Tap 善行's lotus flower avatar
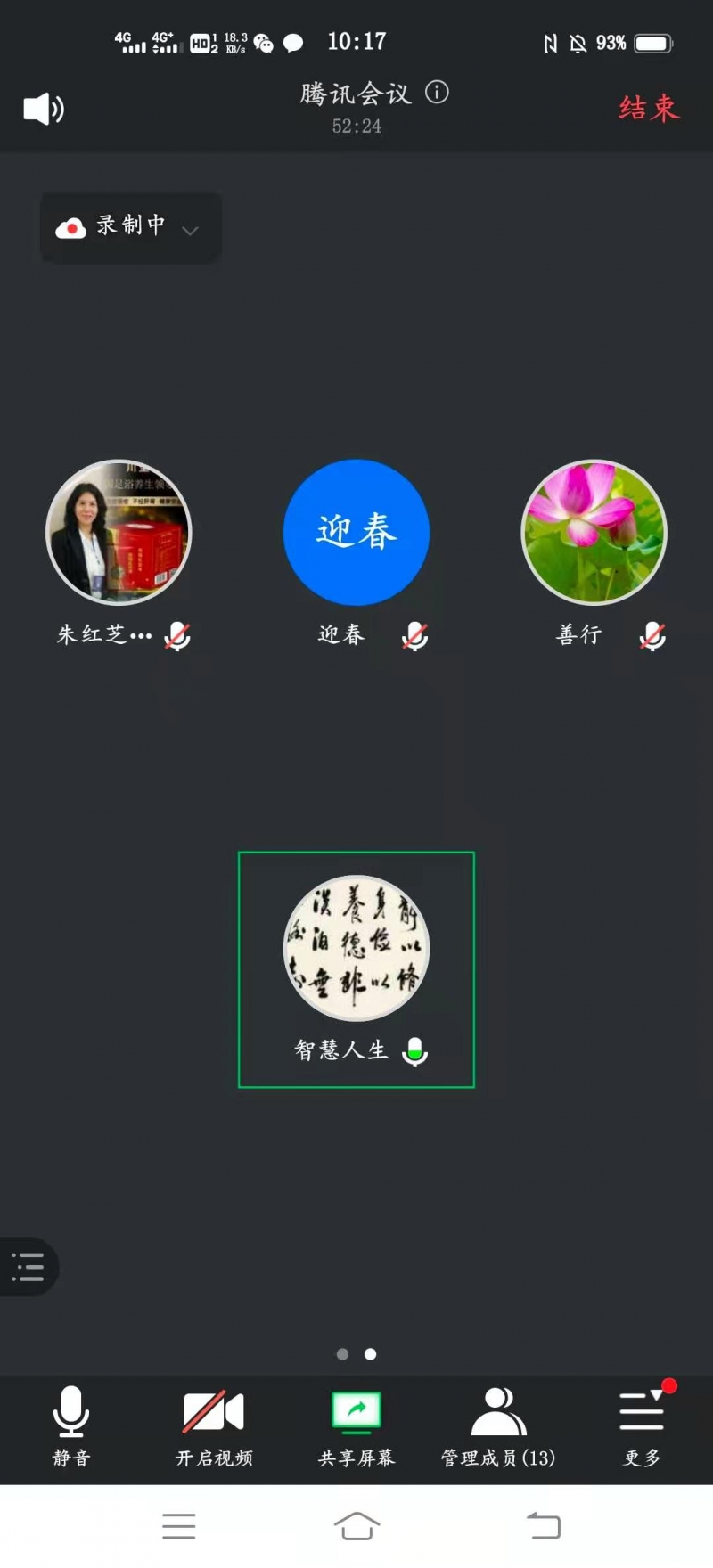 tap(594, 532)
